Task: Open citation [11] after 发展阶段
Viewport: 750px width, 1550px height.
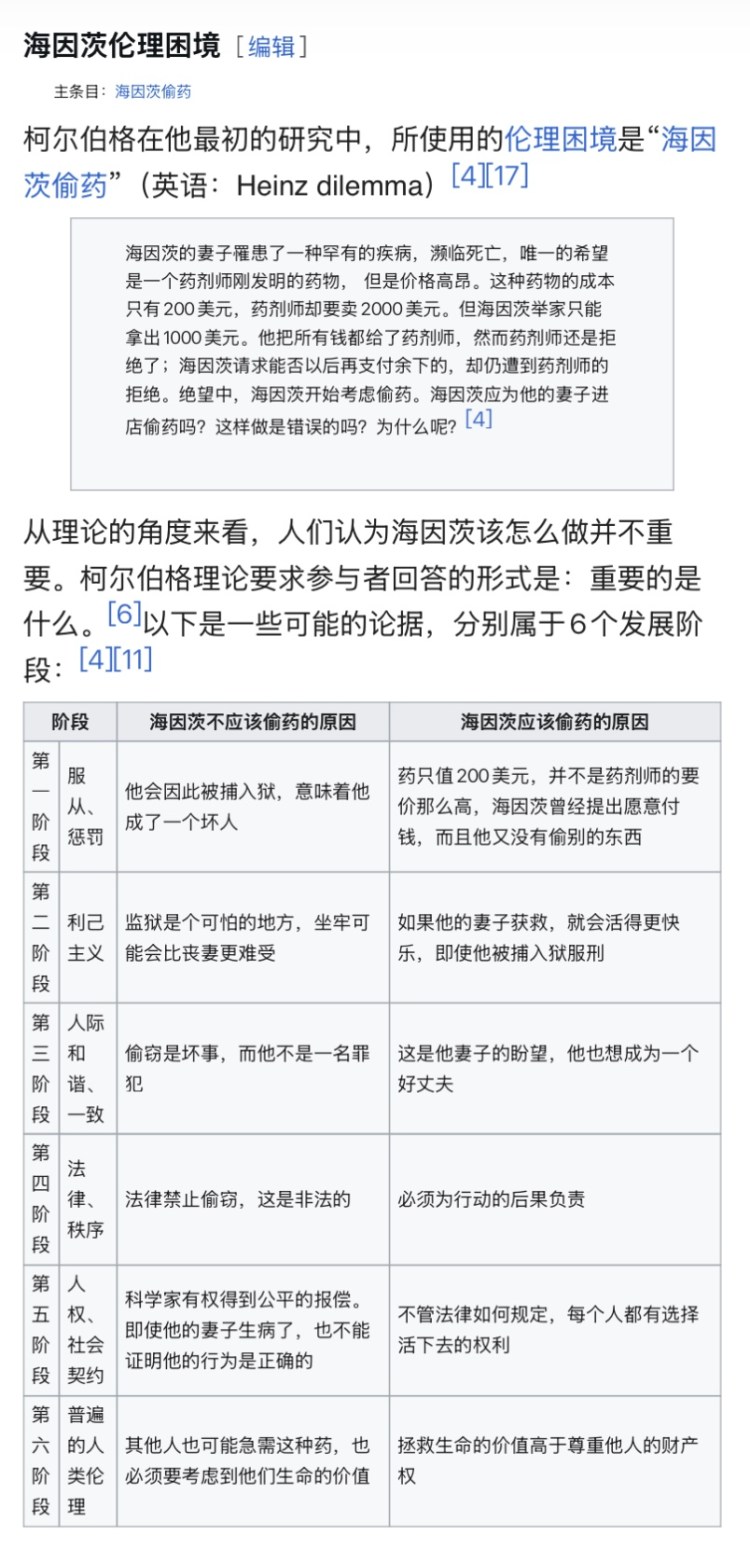Action: 133,660
